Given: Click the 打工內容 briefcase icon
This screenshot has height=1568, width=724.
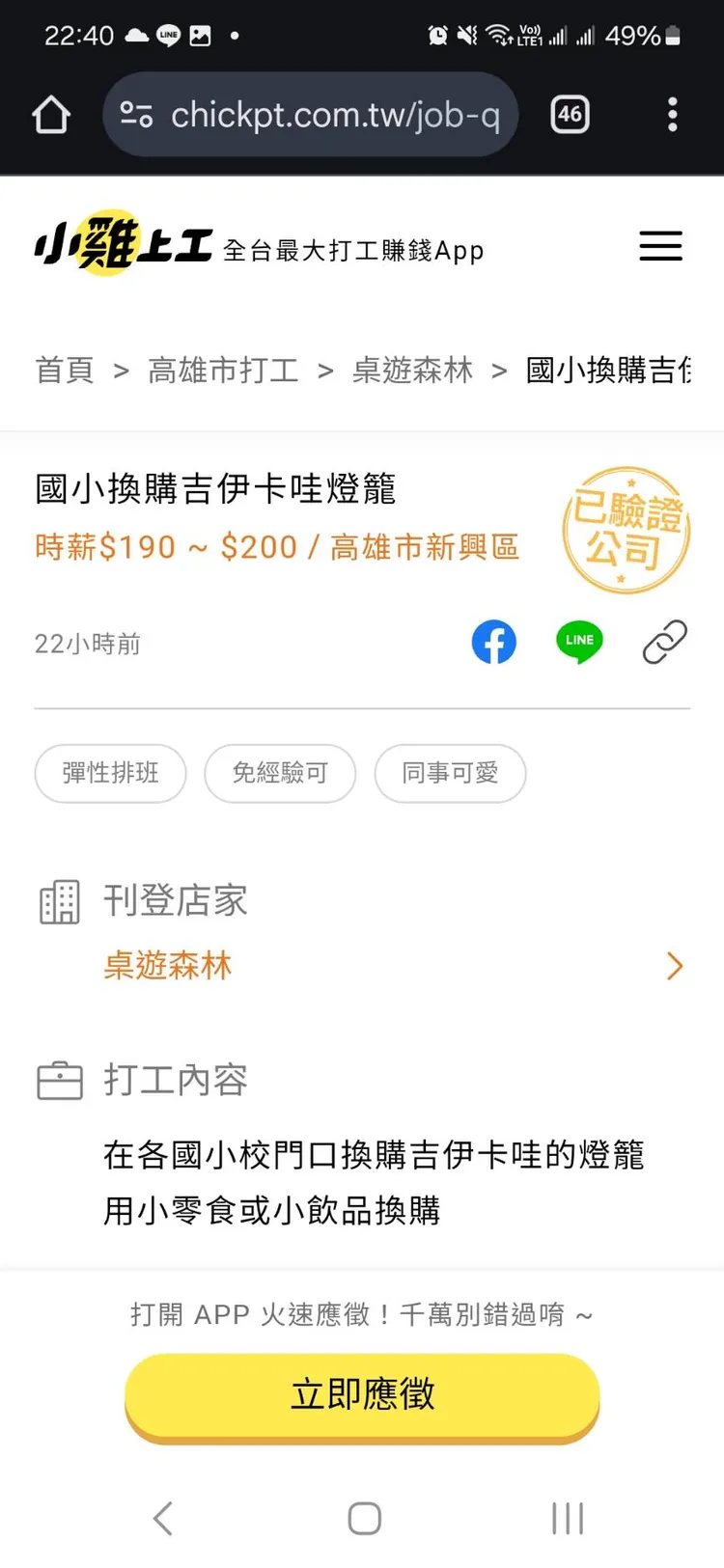Looking at the screenshot, I should point(59,1080).
